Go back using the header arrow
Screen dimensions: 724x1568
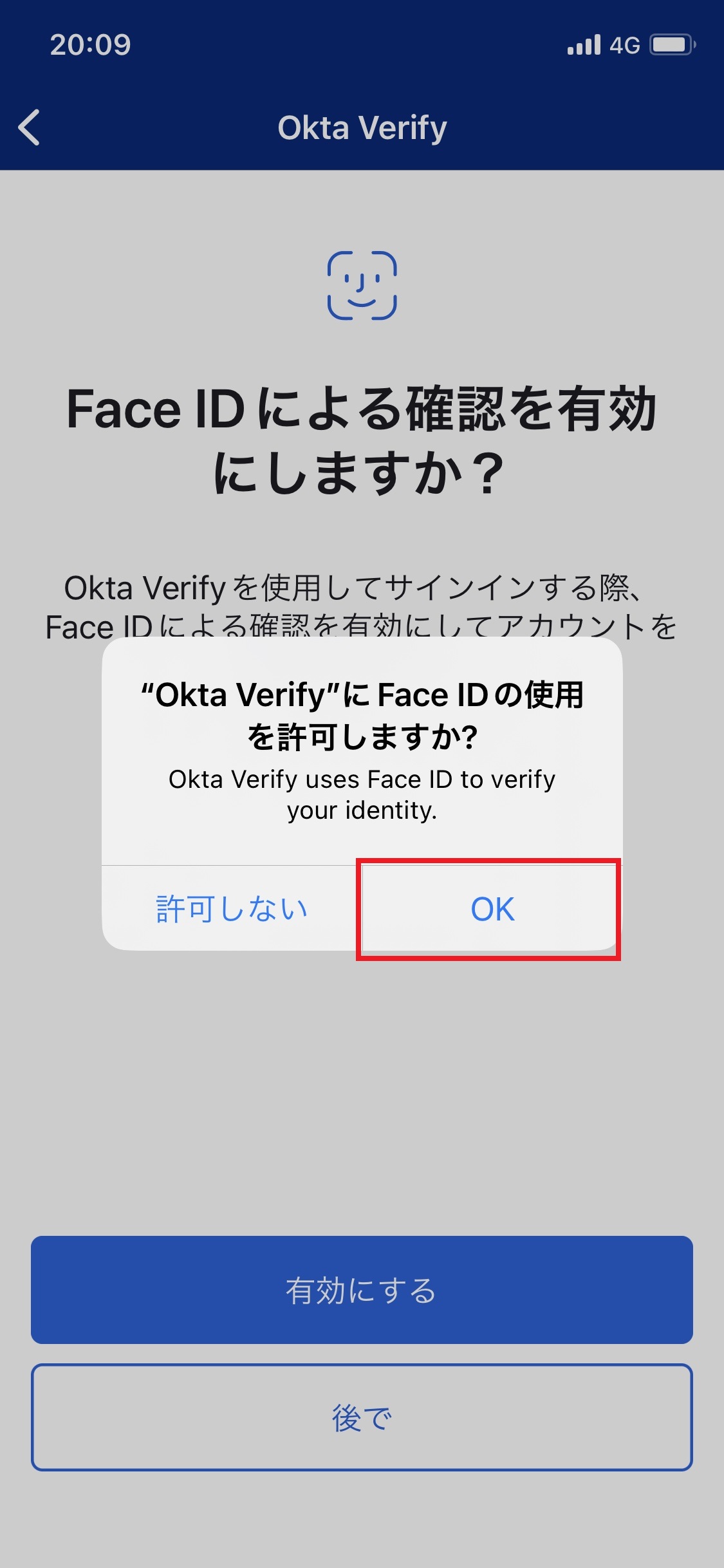click(x=30, y=127)
